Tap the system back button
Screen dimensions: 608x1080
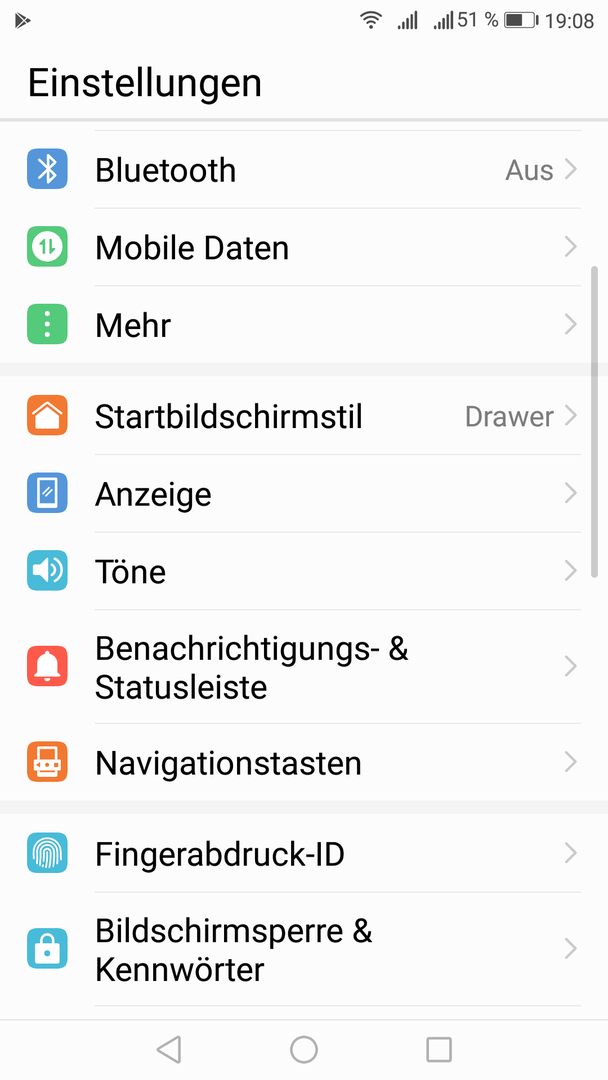pos(169,1050)
